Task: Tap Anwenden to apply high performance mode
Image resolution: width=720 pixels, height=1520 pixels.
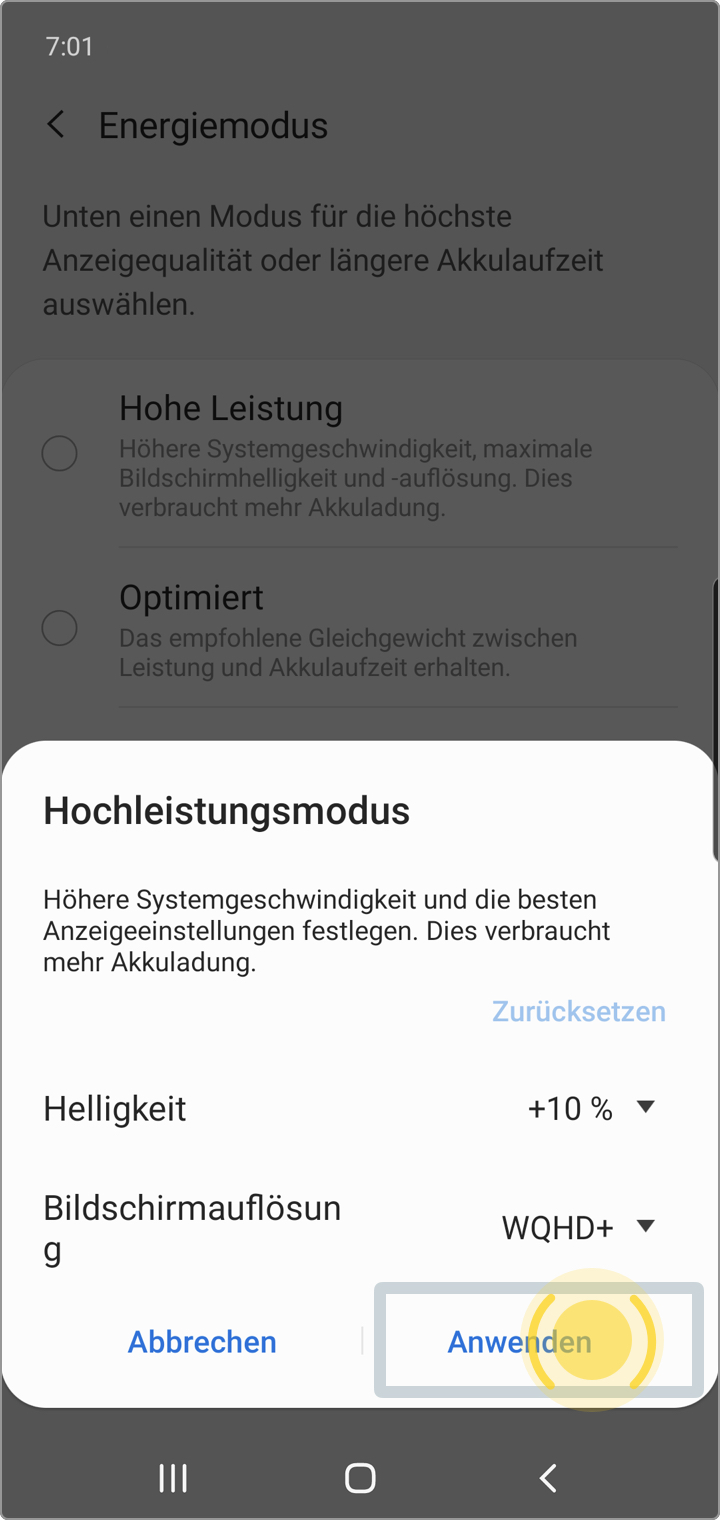Action: 520,1342
